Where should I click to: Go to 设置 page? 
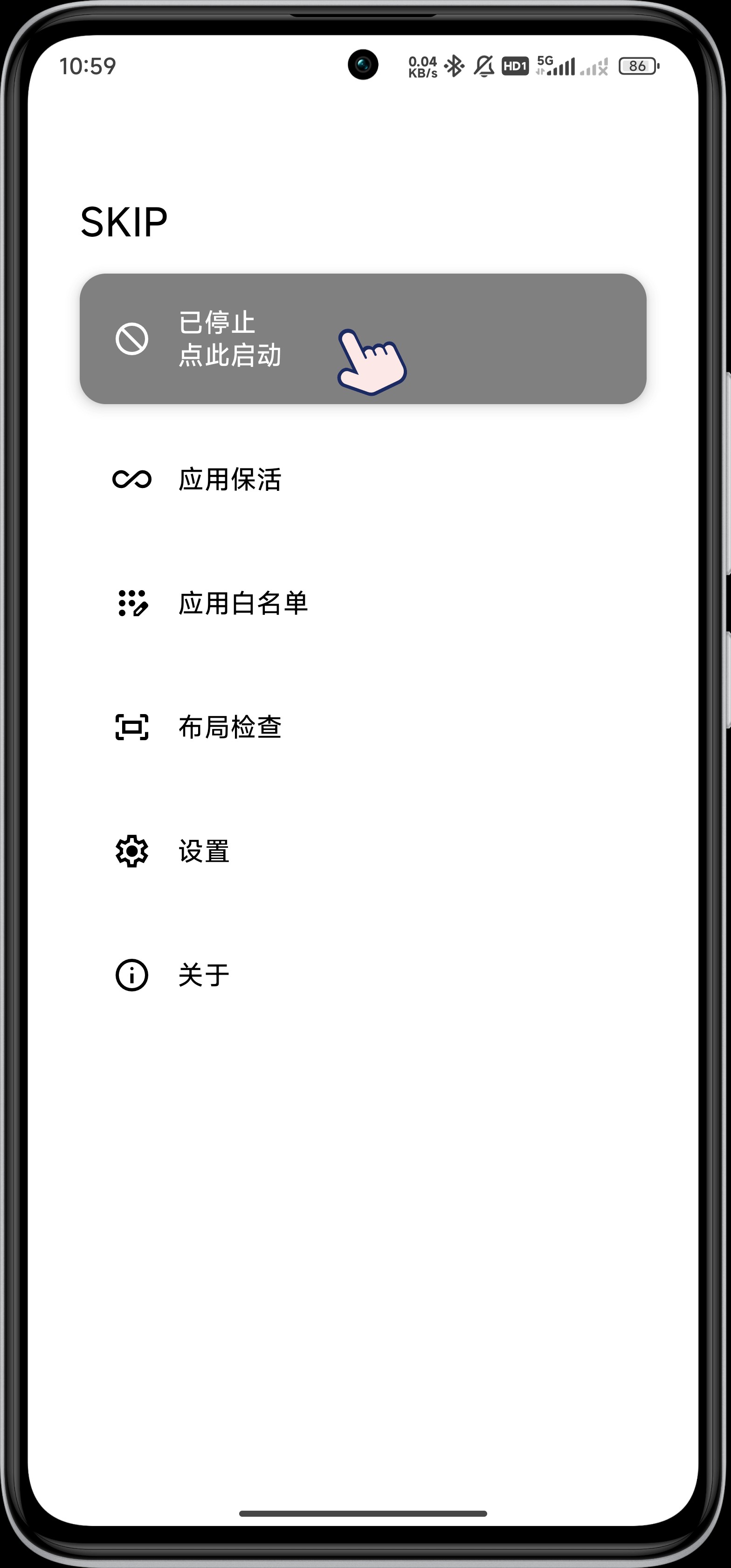pos(203,851)
